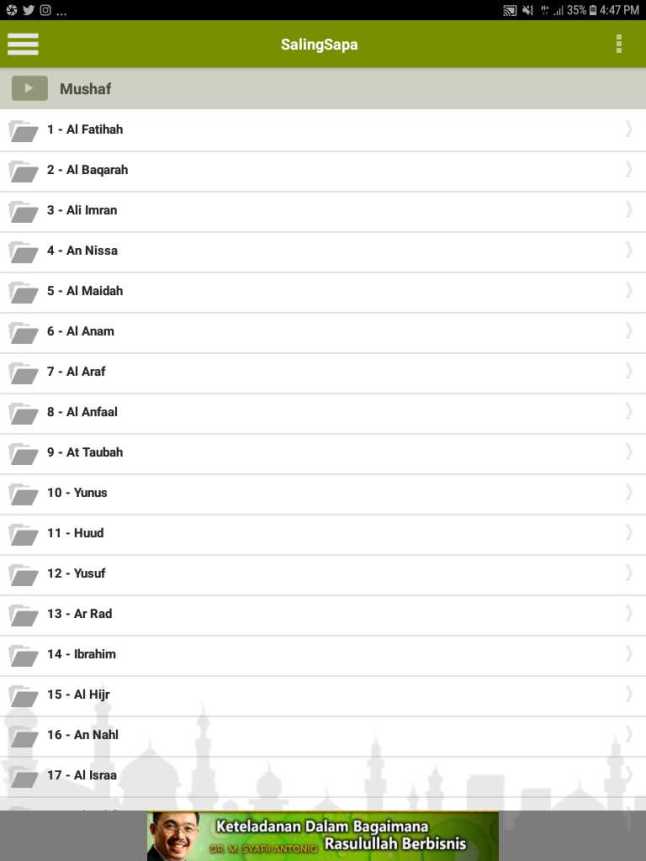The width and height of the screenshot is (646, 861).
Task: Select 7 - Al Araf
Action: click(x=76, y=372)
